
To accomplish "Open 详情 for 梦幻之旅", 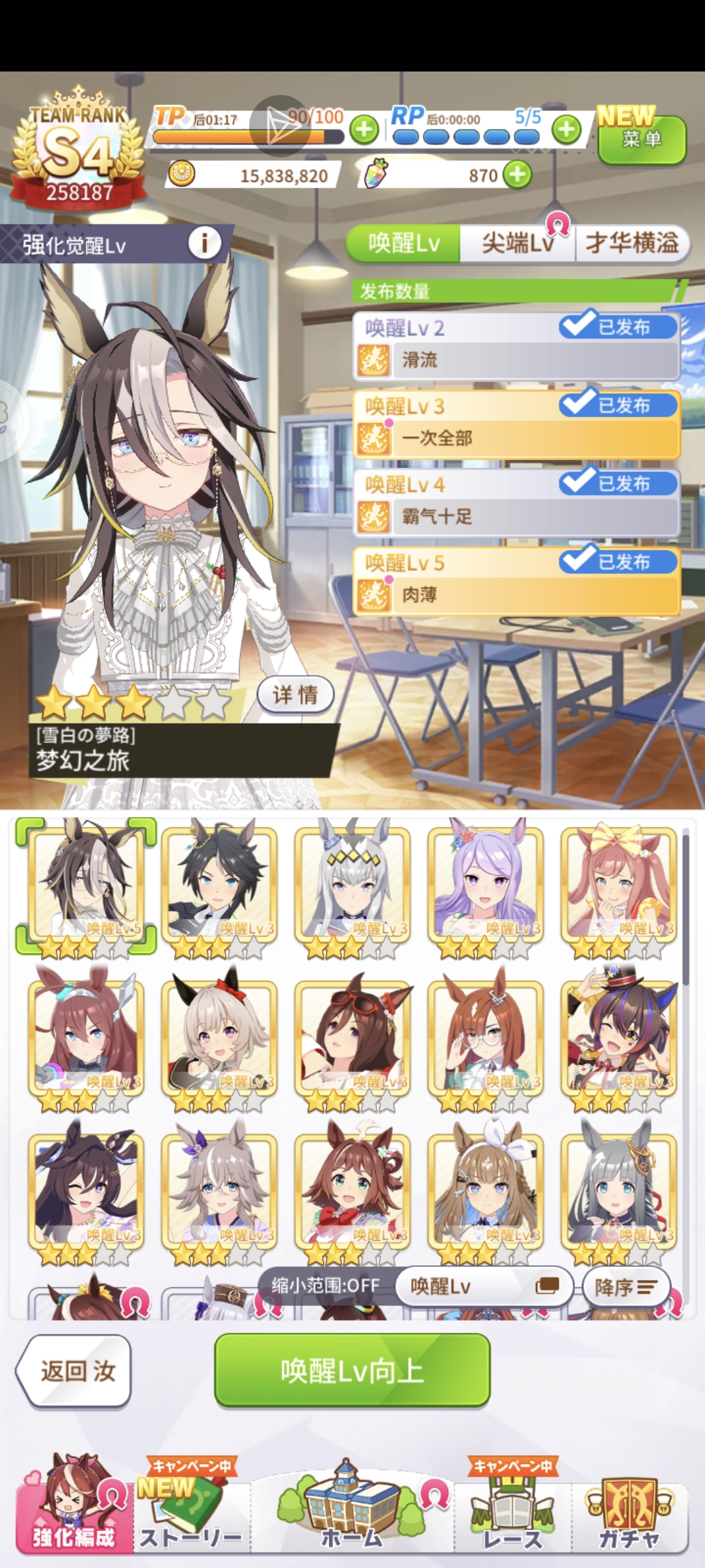I will (295, 695).
